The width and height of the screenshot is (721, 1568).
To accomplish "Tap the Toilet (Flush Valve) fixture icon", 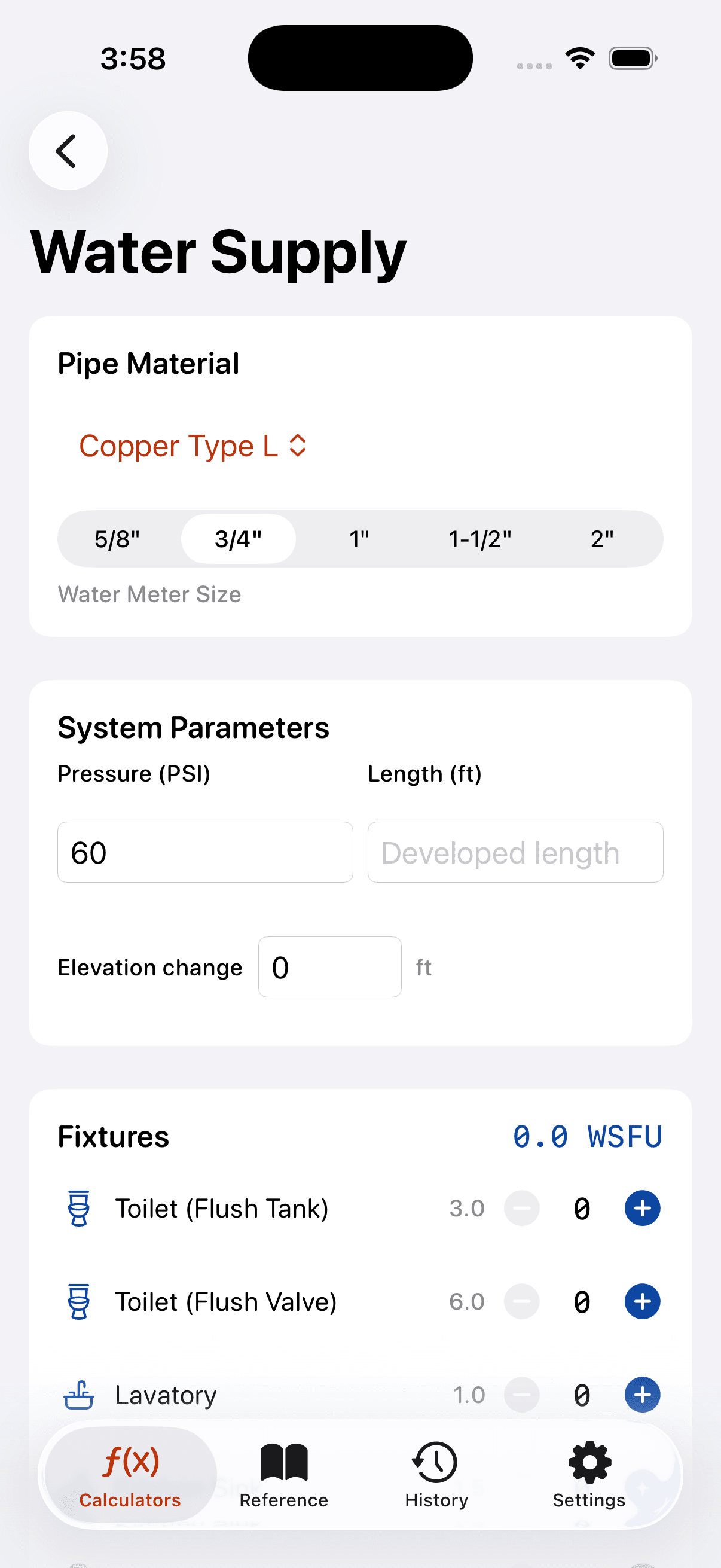I will pos(79,1301).
